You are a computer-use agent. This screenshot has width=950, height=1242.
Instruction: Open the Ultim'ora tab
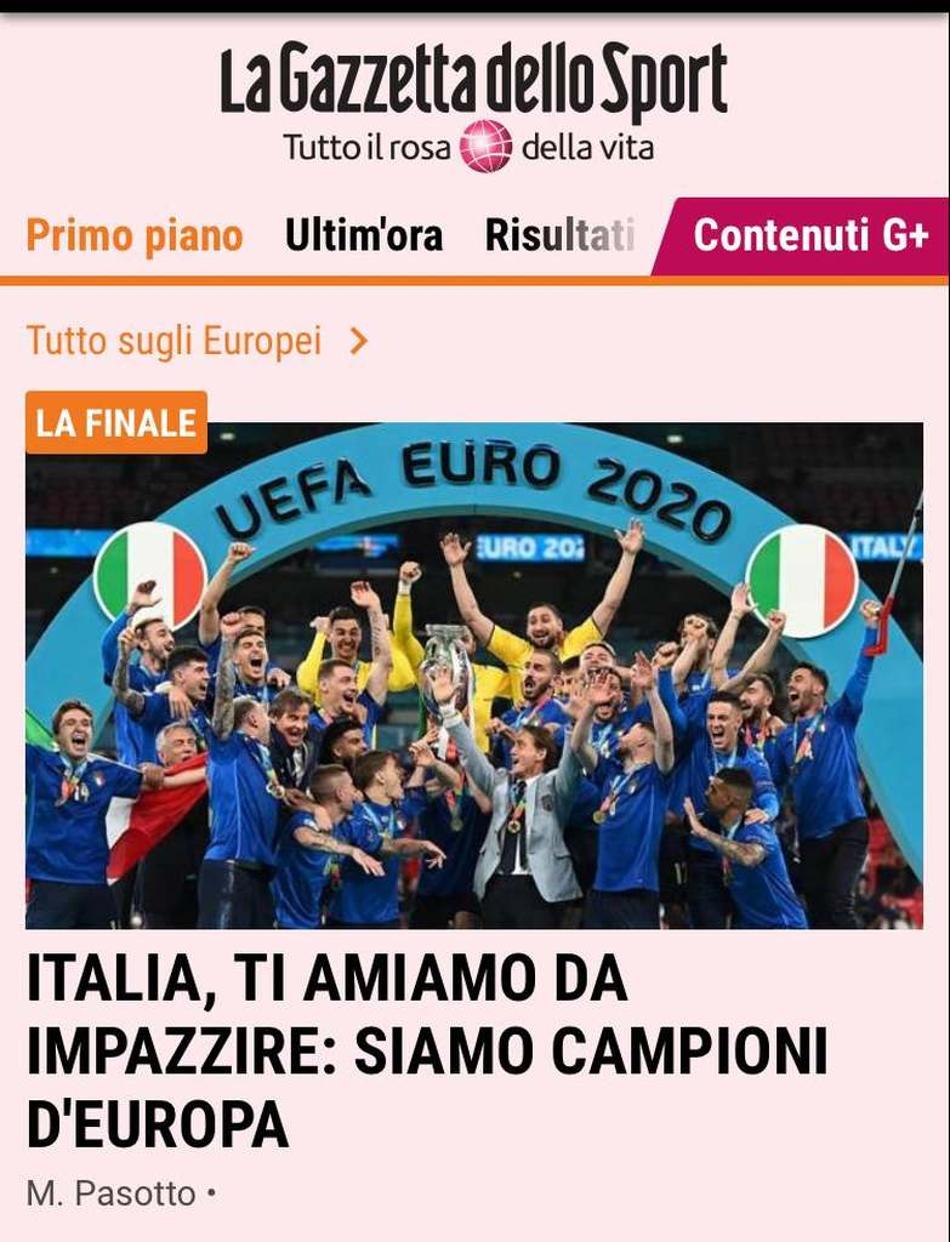(363, 237)
